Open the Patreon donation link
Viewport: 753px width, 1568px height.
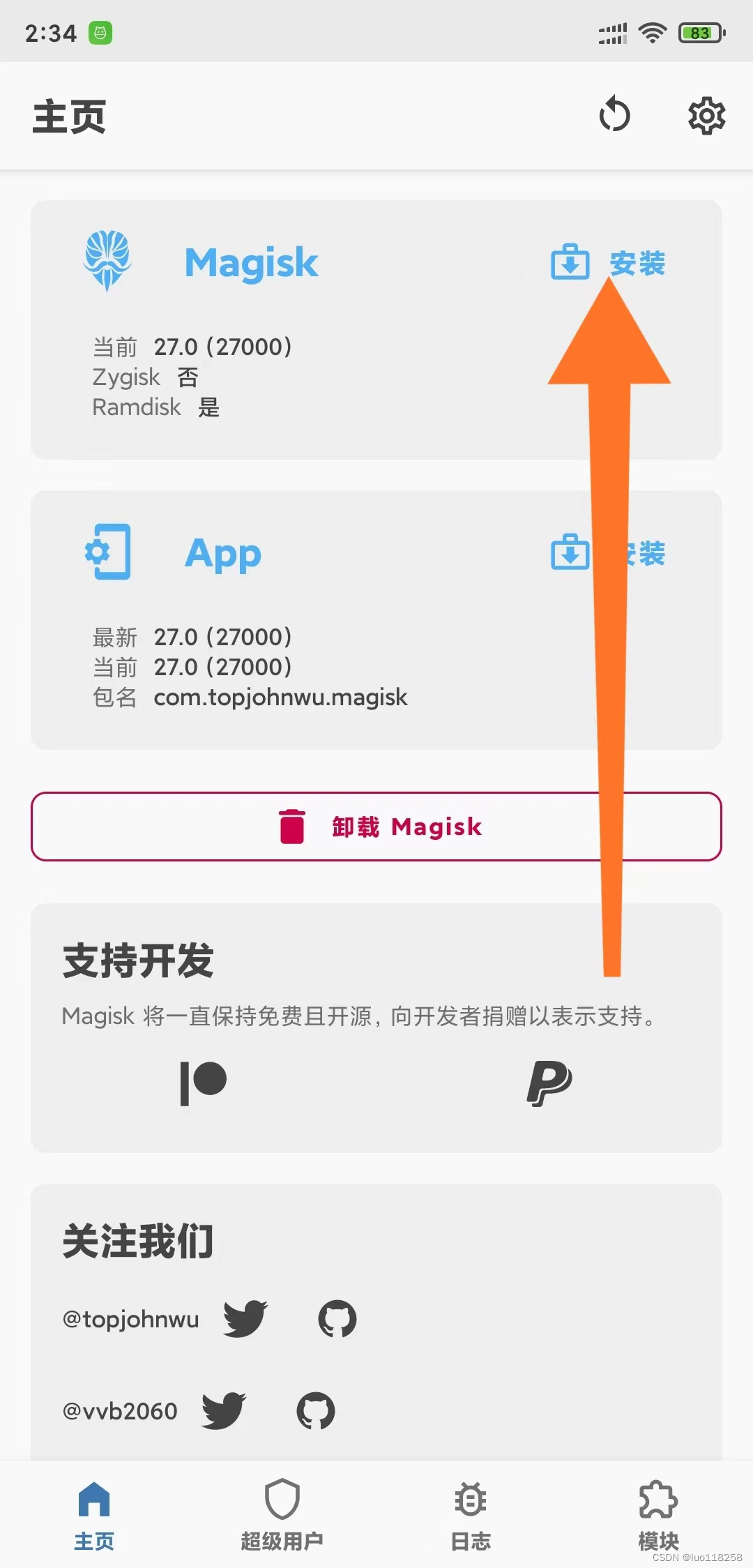pyautogui.click(x=203, y=1083)
